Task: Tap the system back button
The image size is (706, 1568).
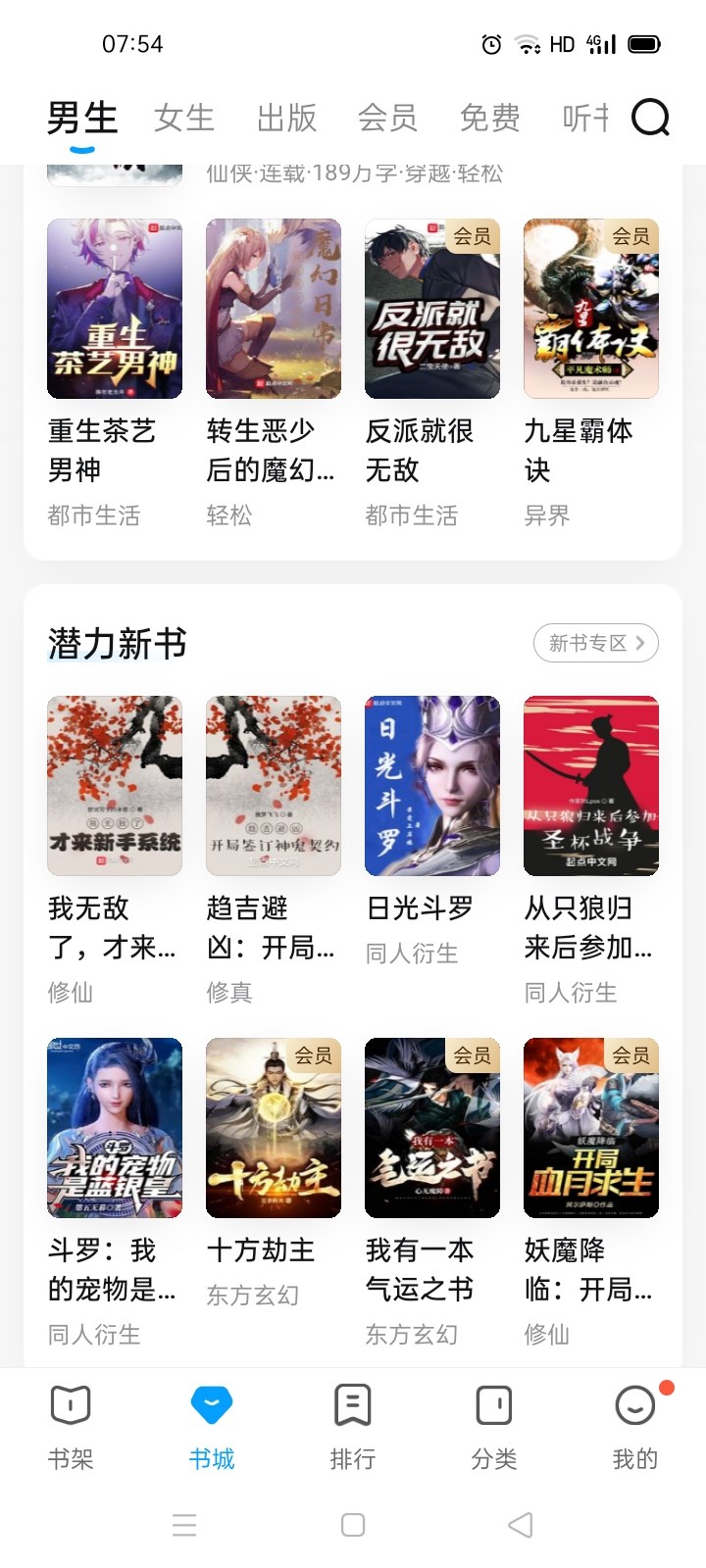Action: click(x=522, y=1525)
